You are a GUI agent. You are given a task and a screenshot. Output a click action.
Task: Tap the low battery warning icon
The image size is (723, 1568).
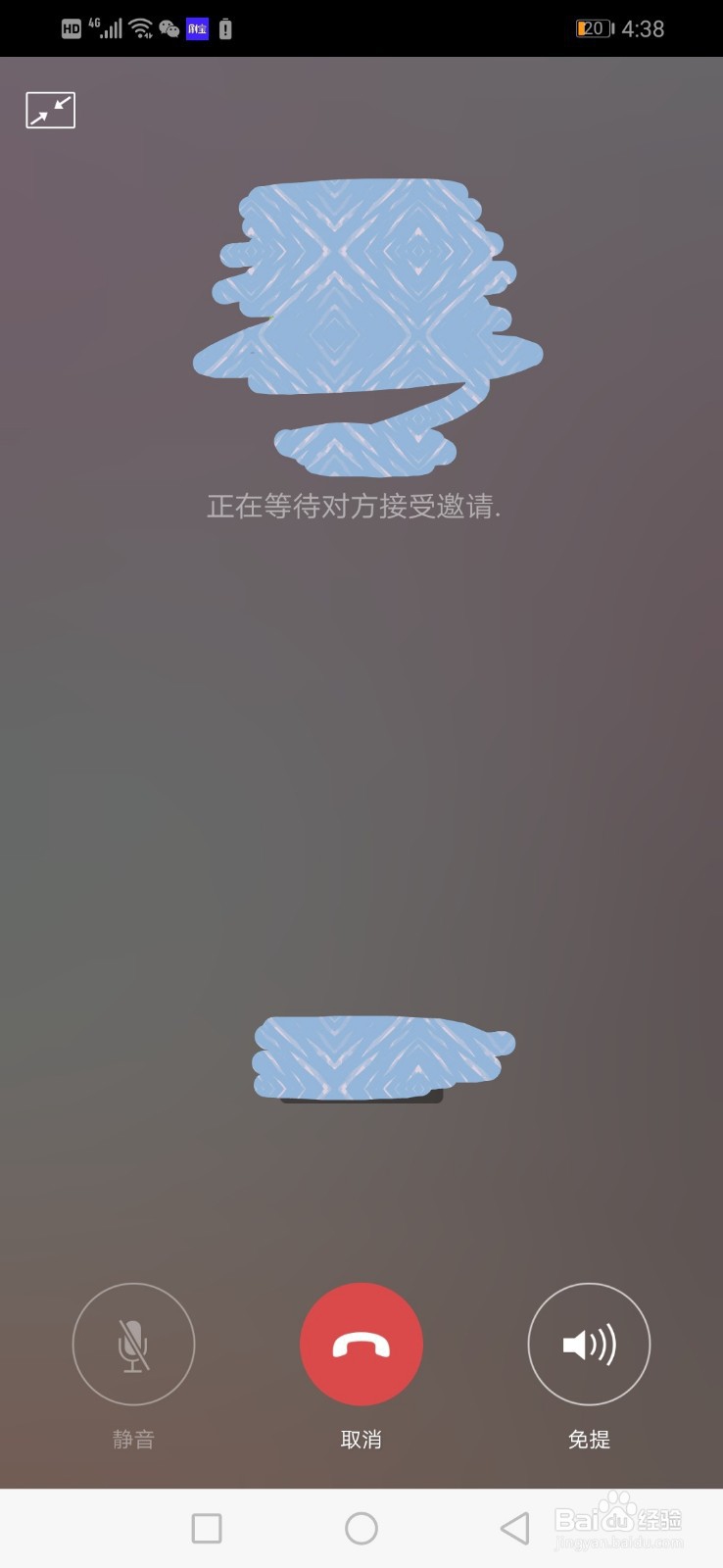click(x=224, y=28)
